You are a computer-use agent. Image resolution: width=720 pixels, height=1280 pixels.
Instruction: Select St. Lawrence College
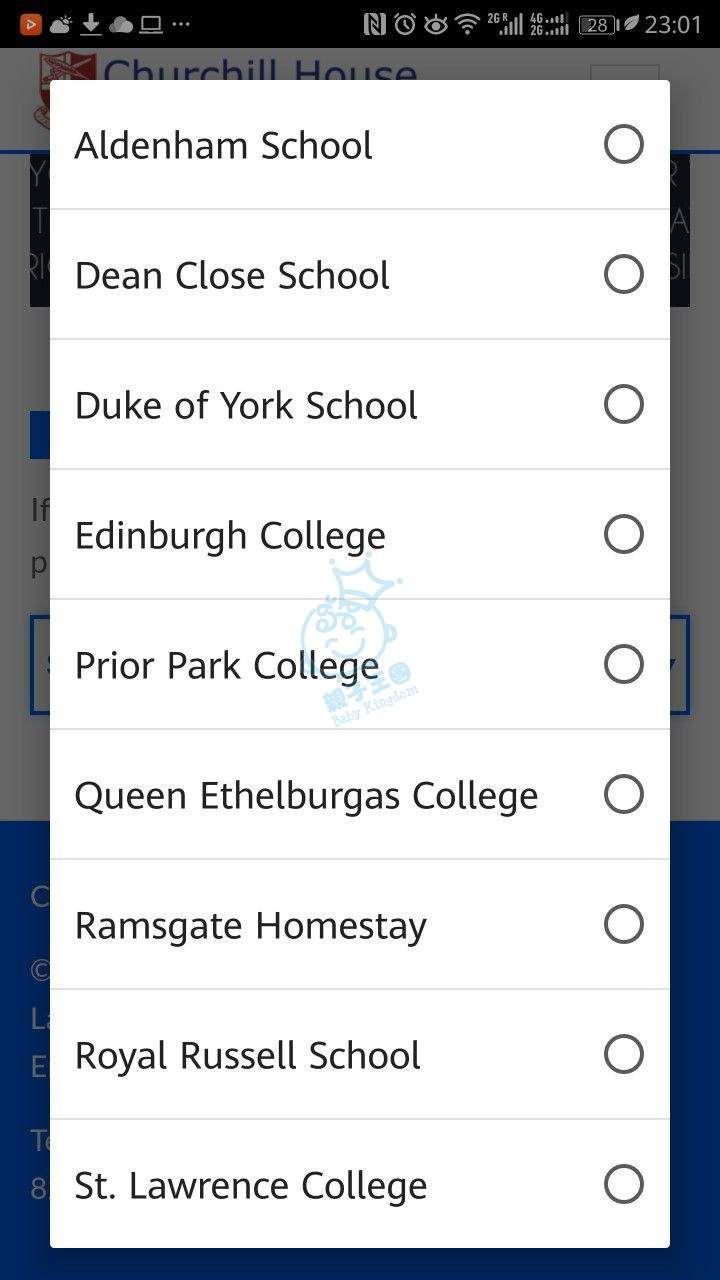pyautogui.click(x=360, y=1184)
